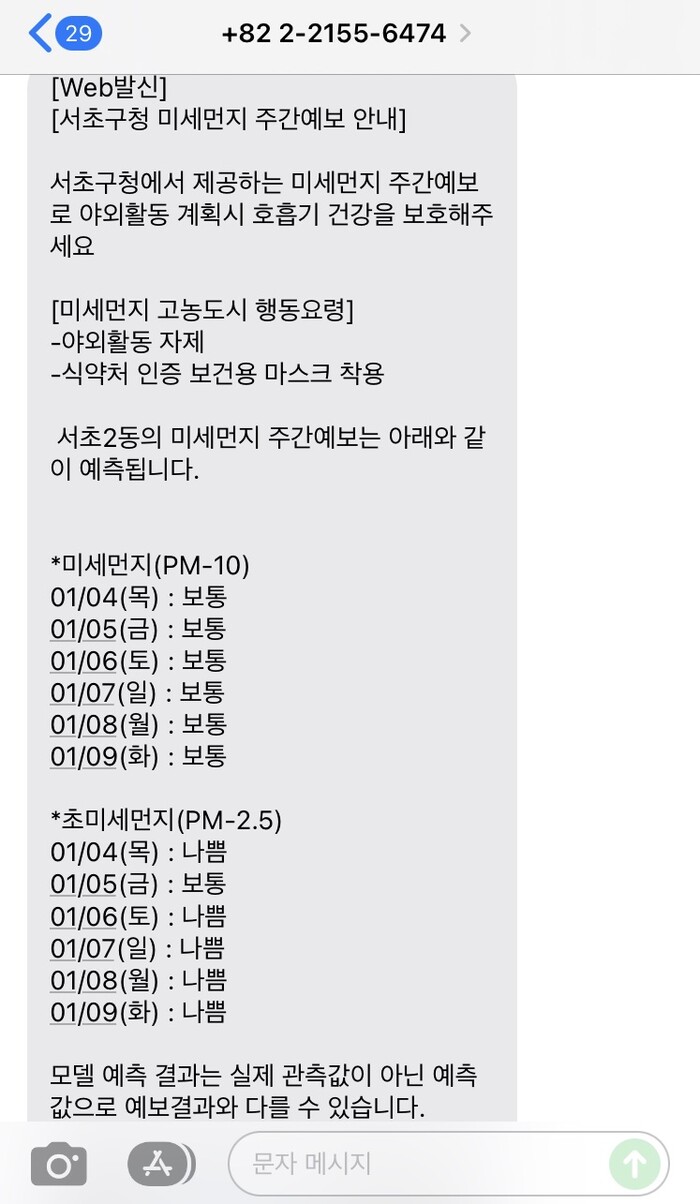Screen dimensions: 700x1204
Task: Open the camera to attach a photo
Action: click(x=59, y=1164)
